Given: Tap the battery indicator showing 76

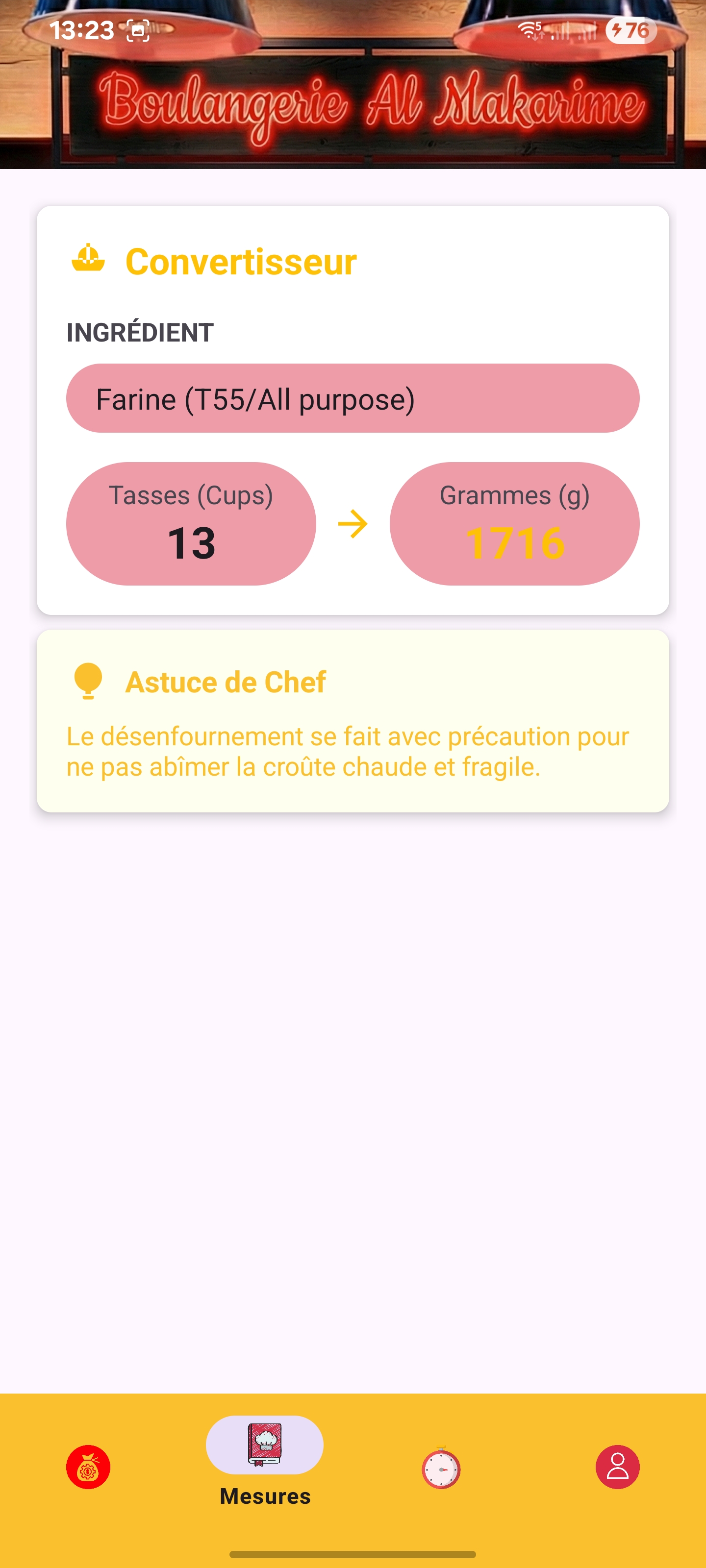Looking at the screenshot, I should (x=633, y=30).
